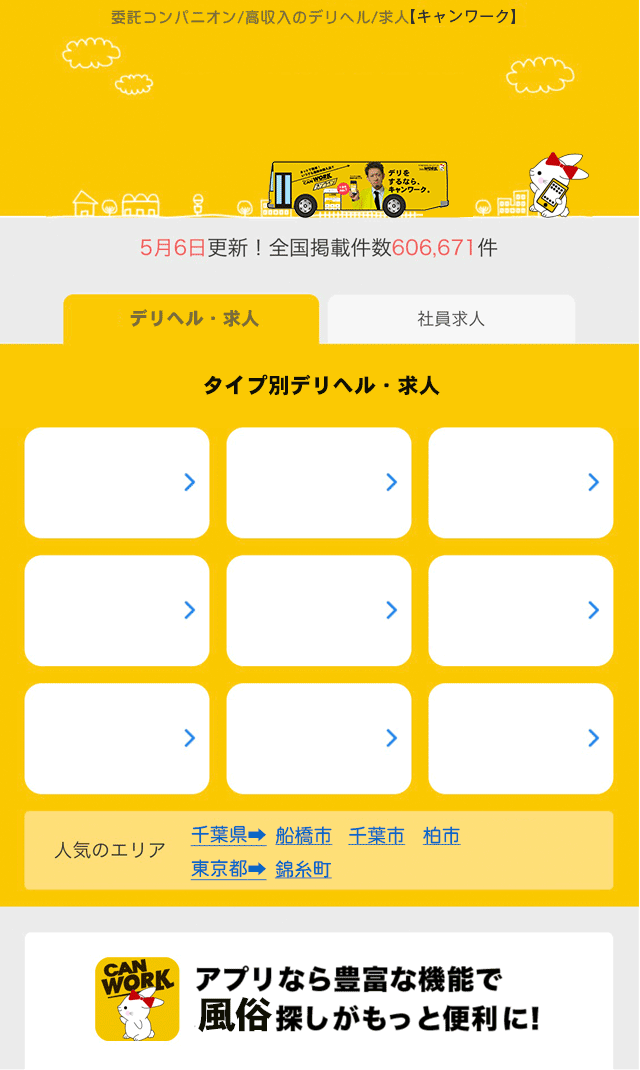Open the 千葉県 area link

pyautogui.click(x=228, y=835)
